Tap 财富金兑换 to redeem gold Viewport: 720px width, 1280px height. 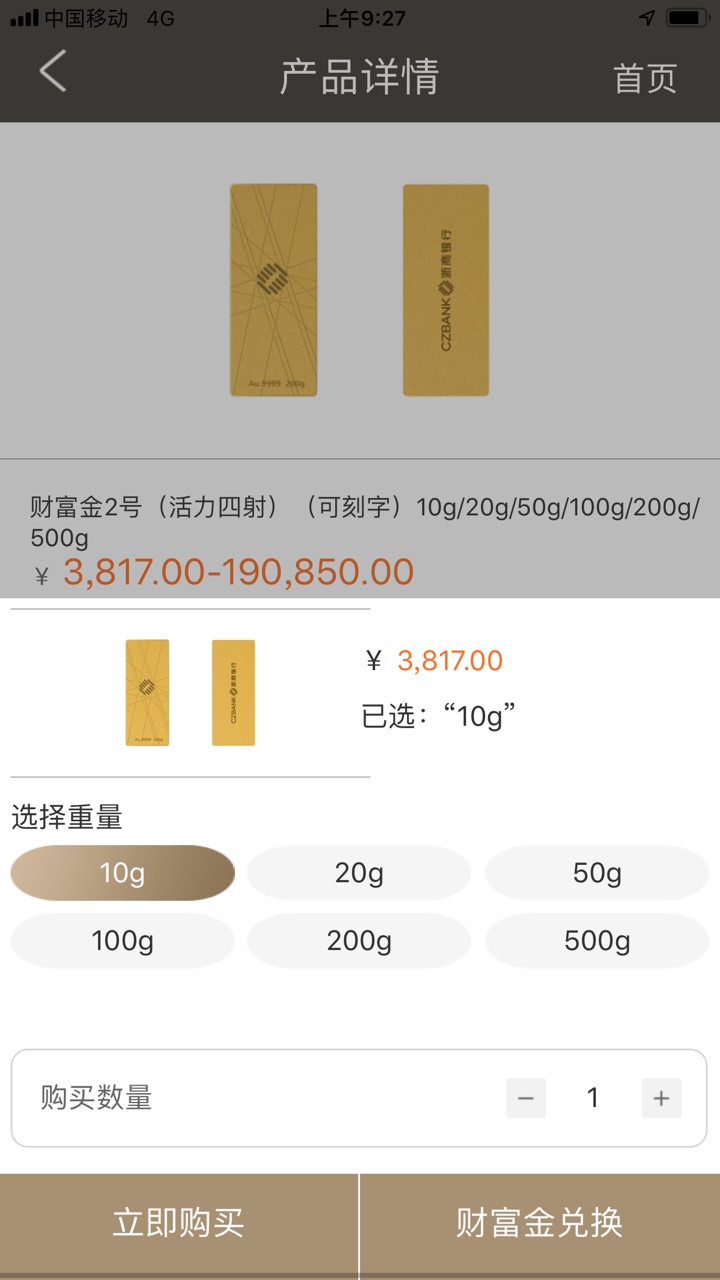[x=540, y=1223]
